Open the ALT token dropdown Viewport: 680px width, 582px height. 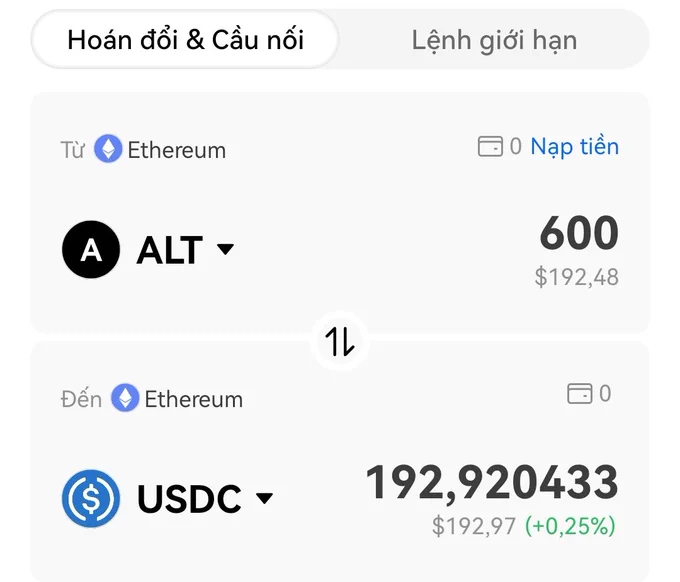(148, 249)
